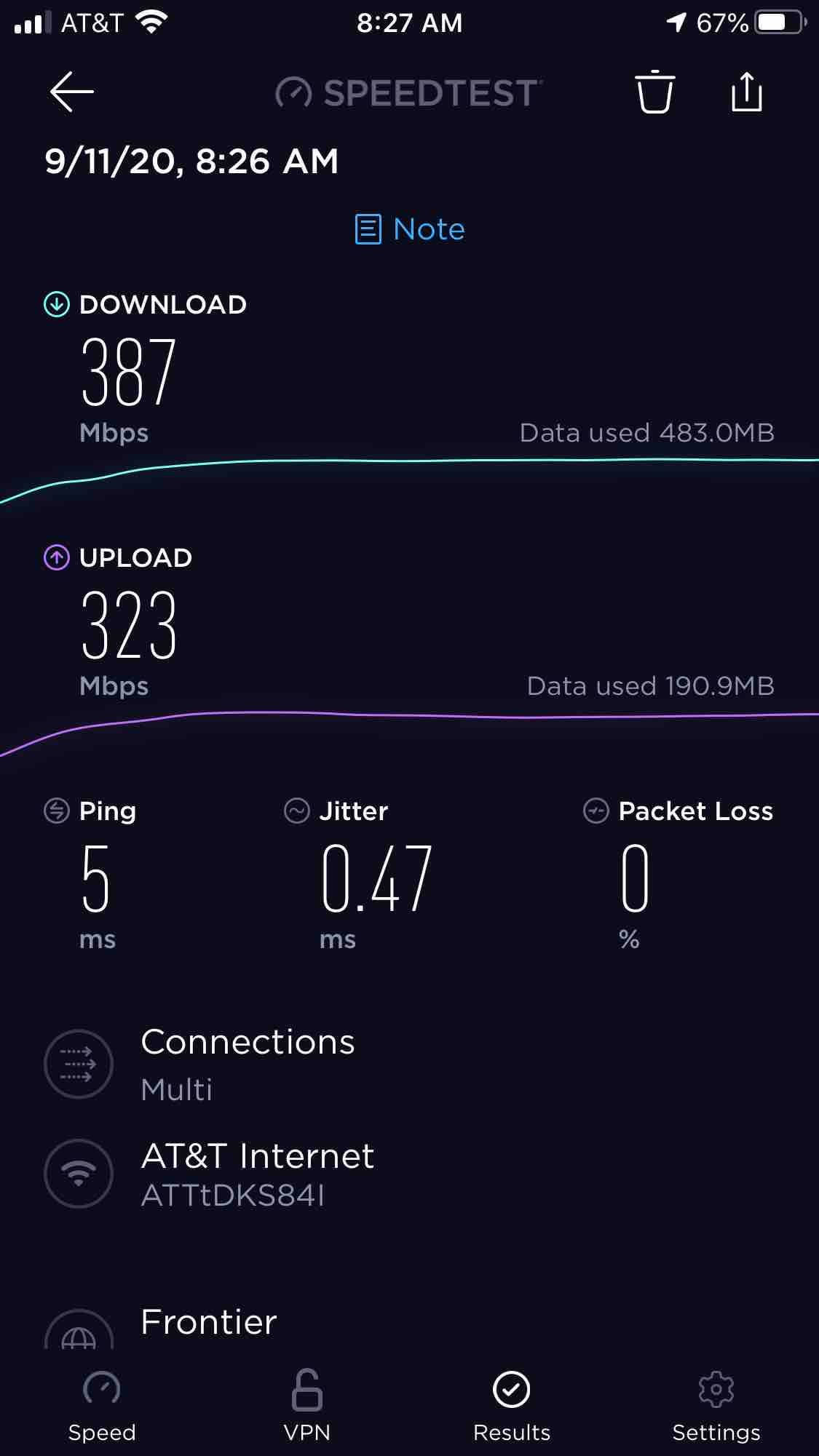Select the Results tab
Image resolution: width=819 pixels, height=1456 pixels.
tap(512, 1407)
